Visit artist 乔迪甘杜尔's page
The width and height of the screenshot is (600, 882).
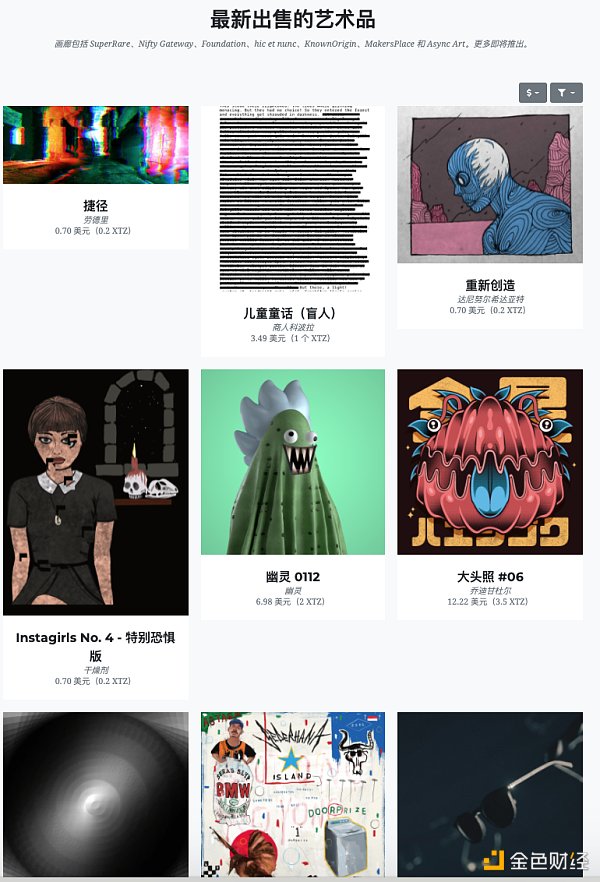coord(490,591)
